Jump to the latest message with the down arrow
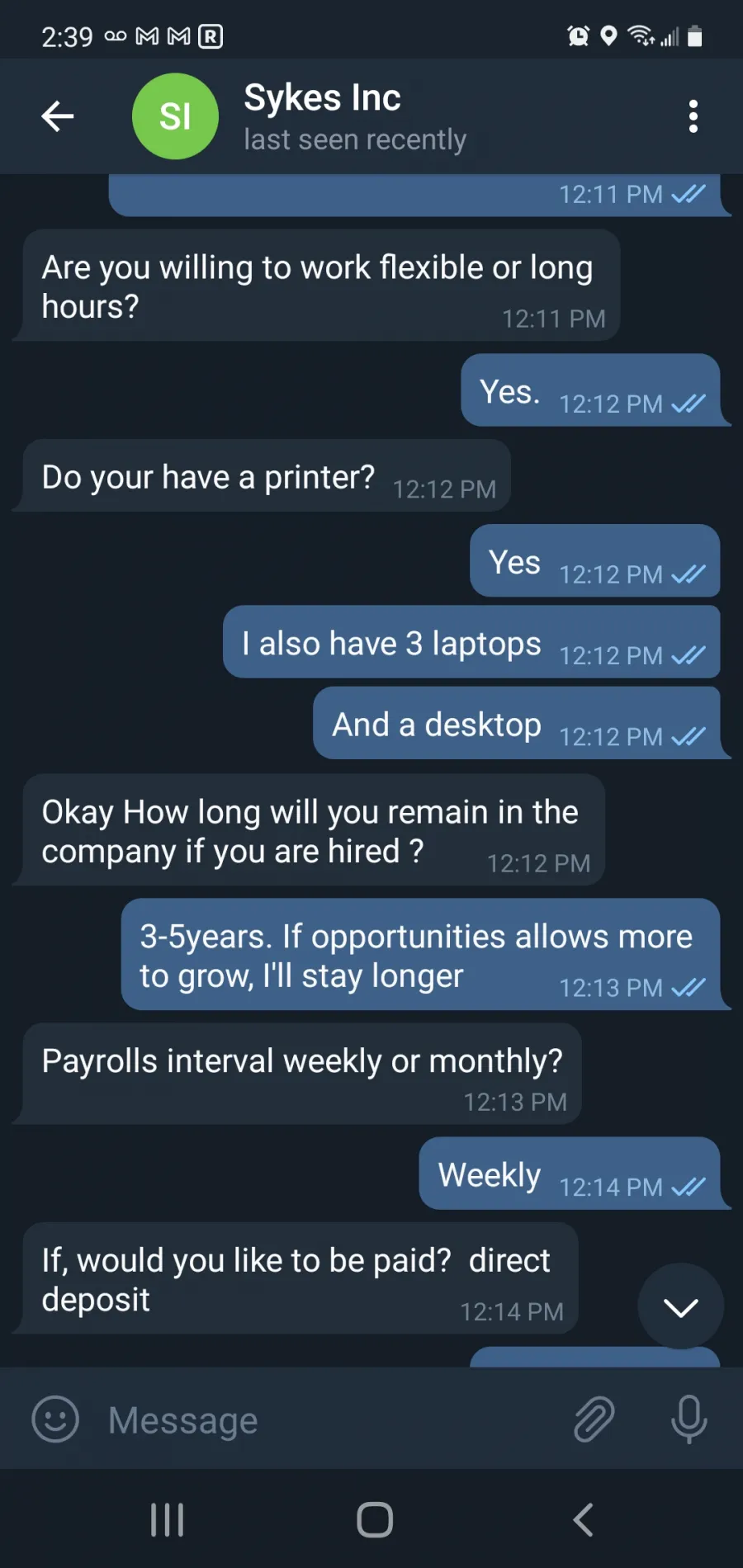The image size is (743, 1568). pos(681,1306)
